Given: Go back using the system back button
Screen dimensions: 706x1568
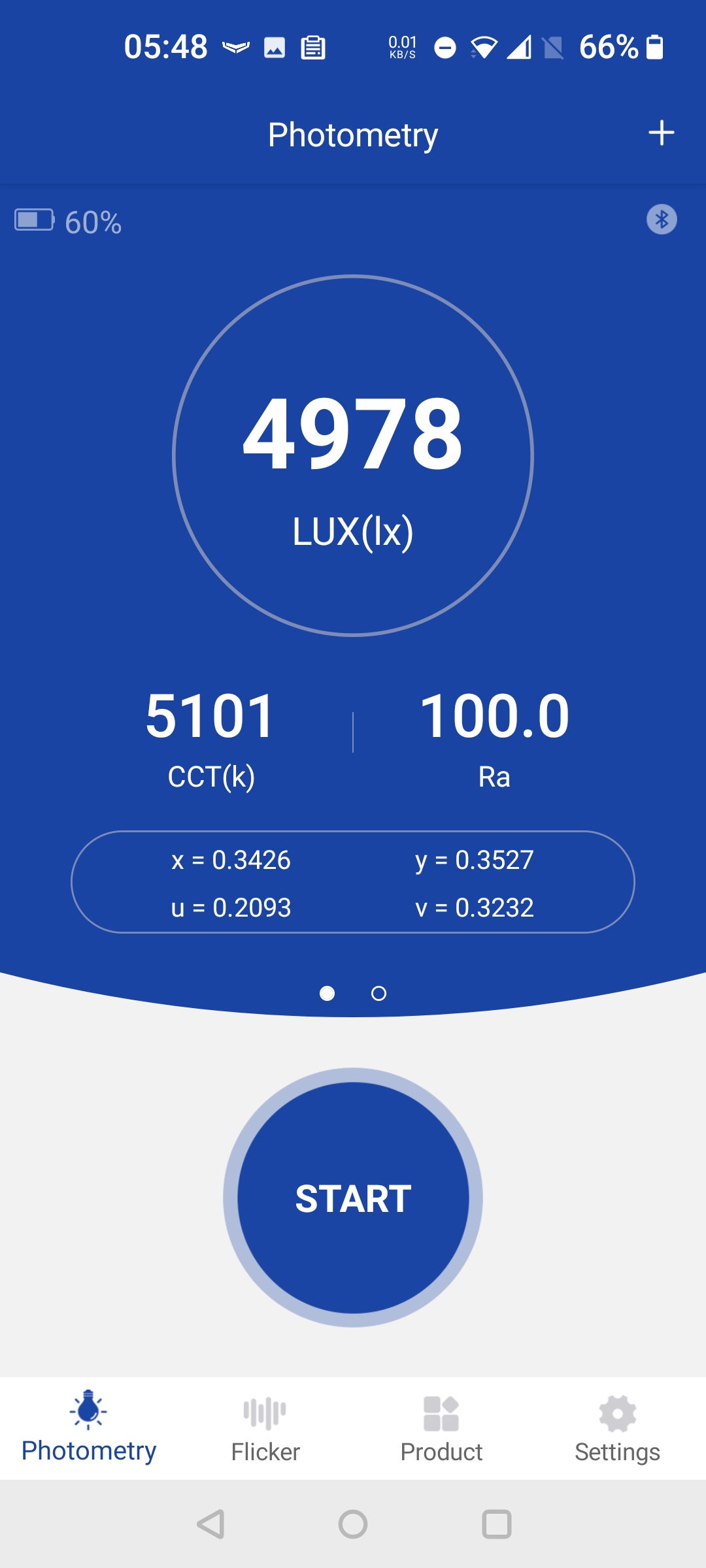Looking at the screenshot, I should [x=210, y=1524].
